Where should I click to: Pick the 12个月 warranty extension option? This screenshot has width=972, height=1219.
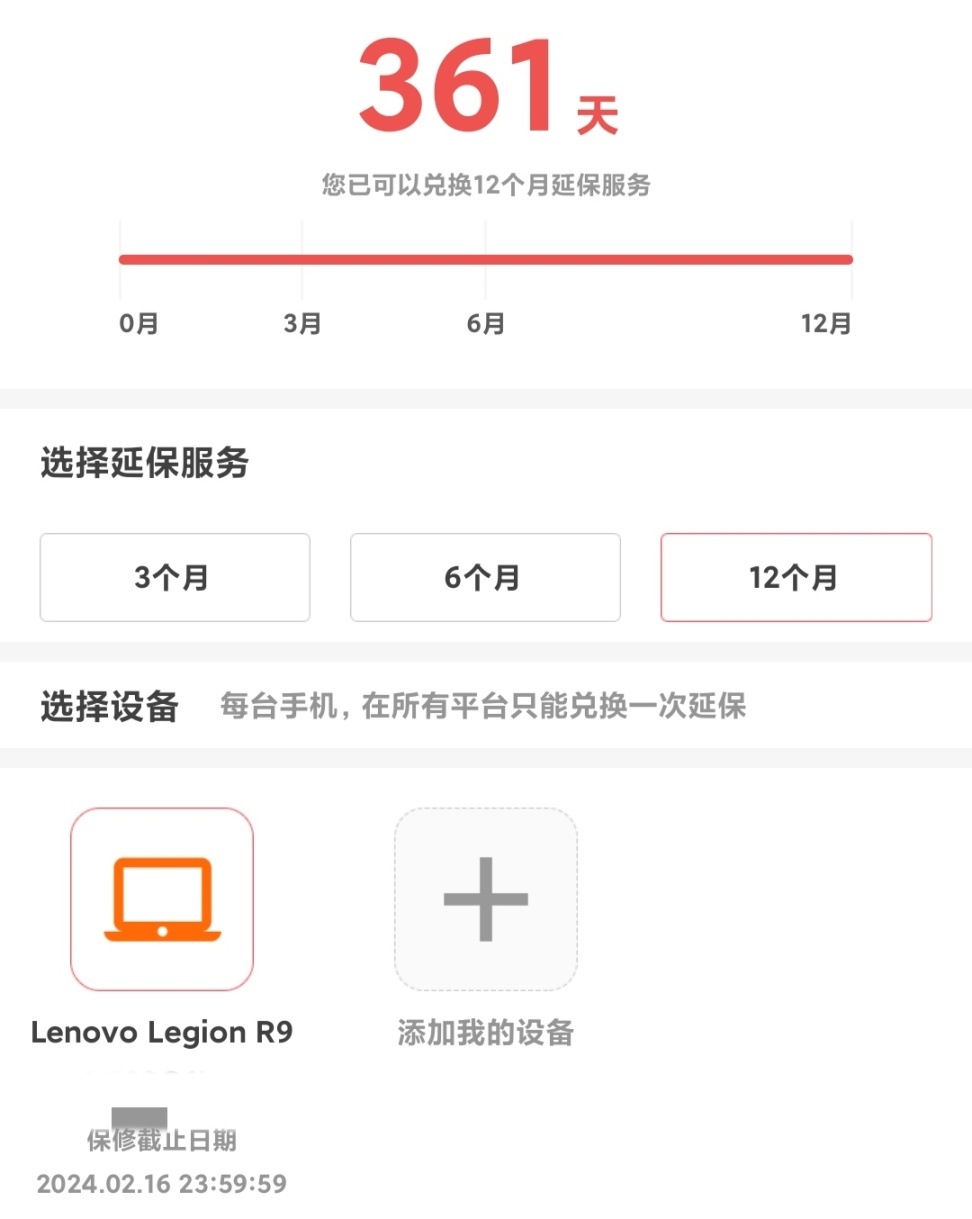[796, 577]
